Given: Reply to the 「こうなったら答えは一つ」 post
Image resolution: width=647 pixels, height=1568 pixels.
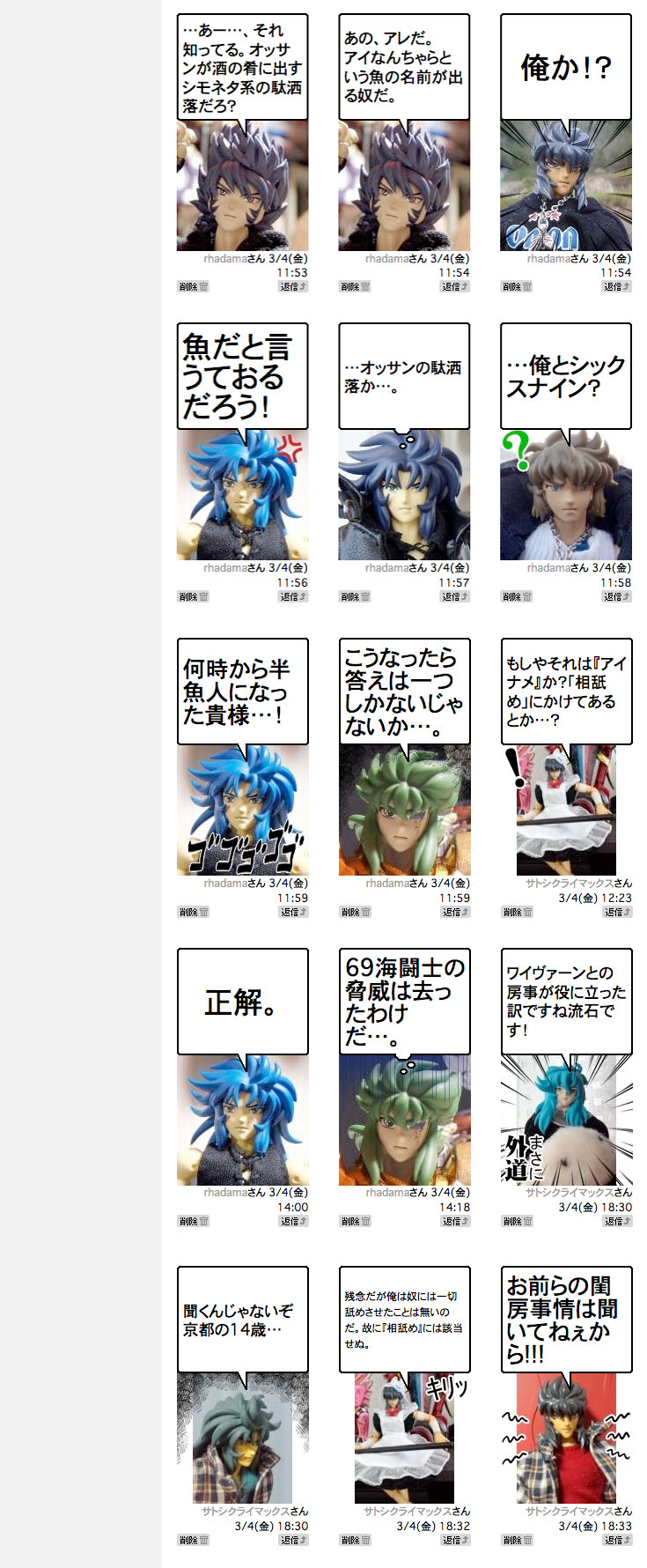Looking at the screenshot, I should tap(455, 912).
